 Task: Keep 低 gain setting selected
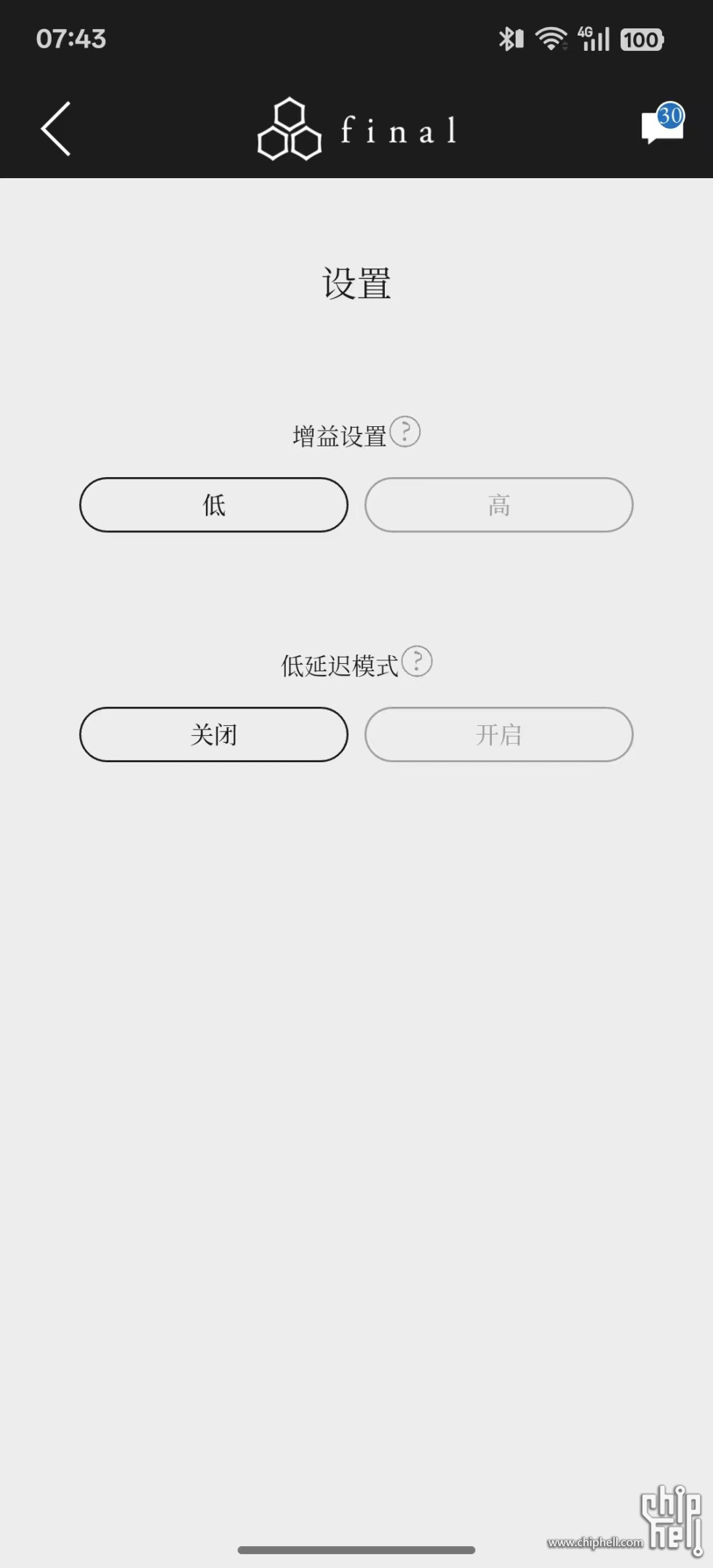coord(212,505)
